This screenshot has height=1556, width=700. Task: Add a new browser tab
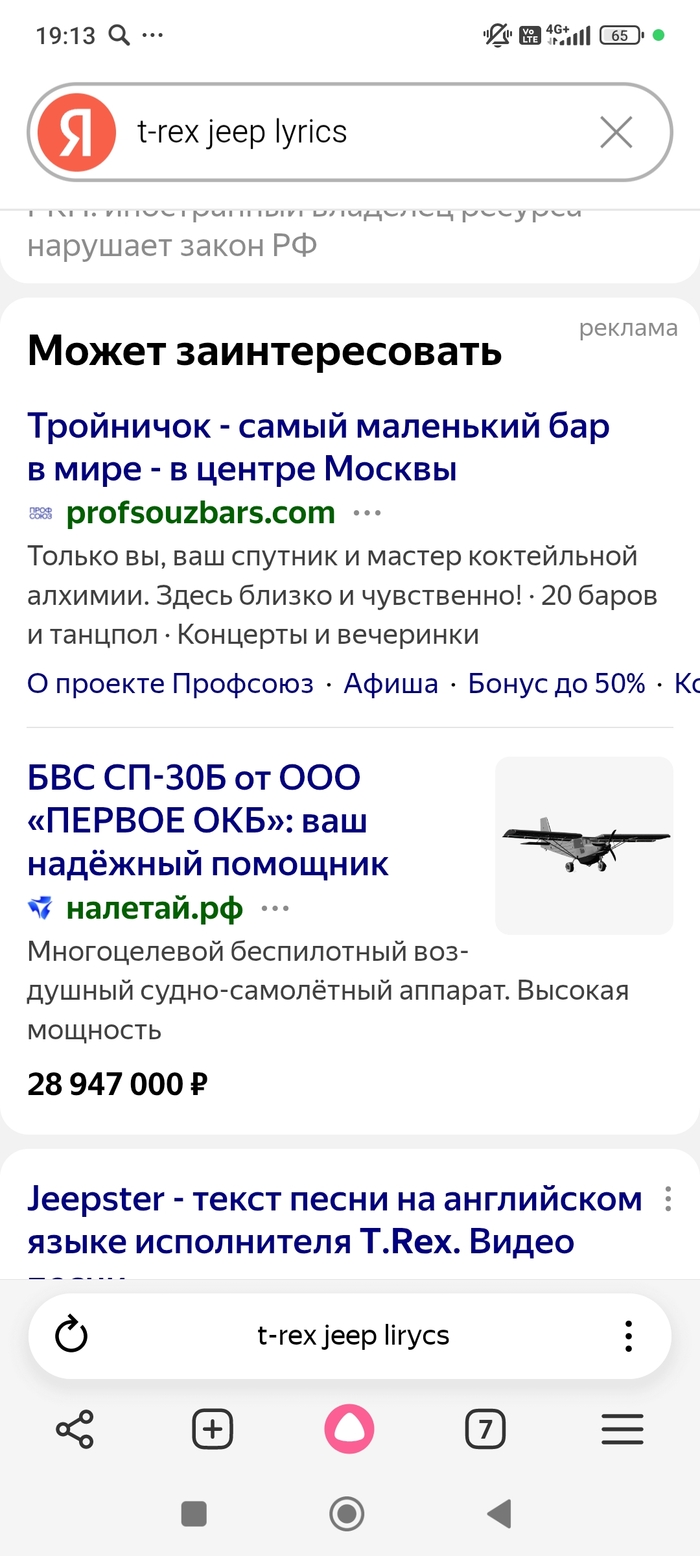tap(212, 1429)
